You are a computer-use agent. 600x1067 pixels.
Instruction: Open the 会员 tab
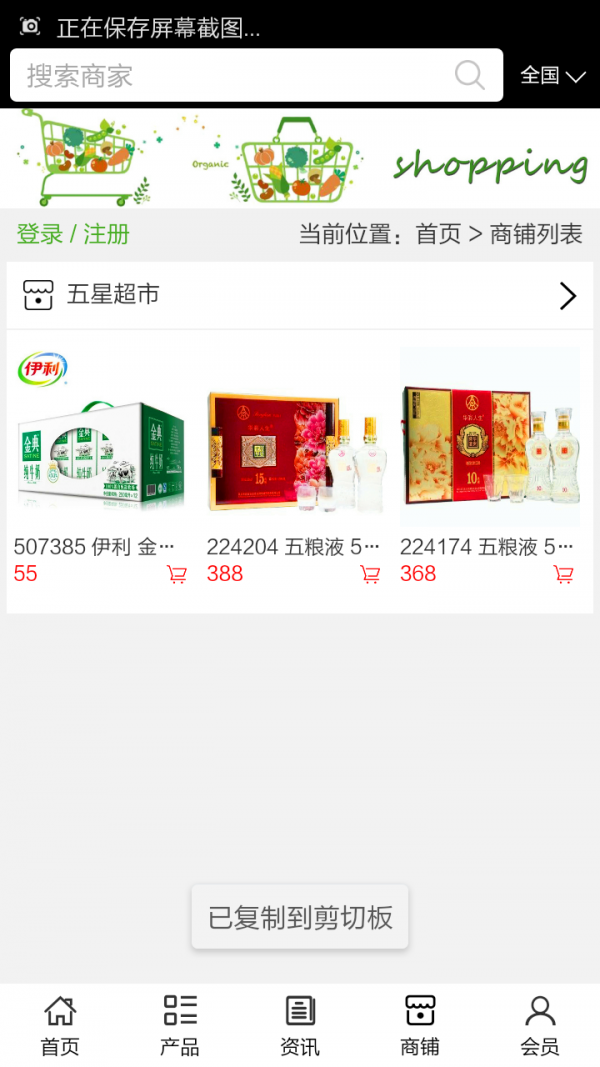[x=540, y=1025]
